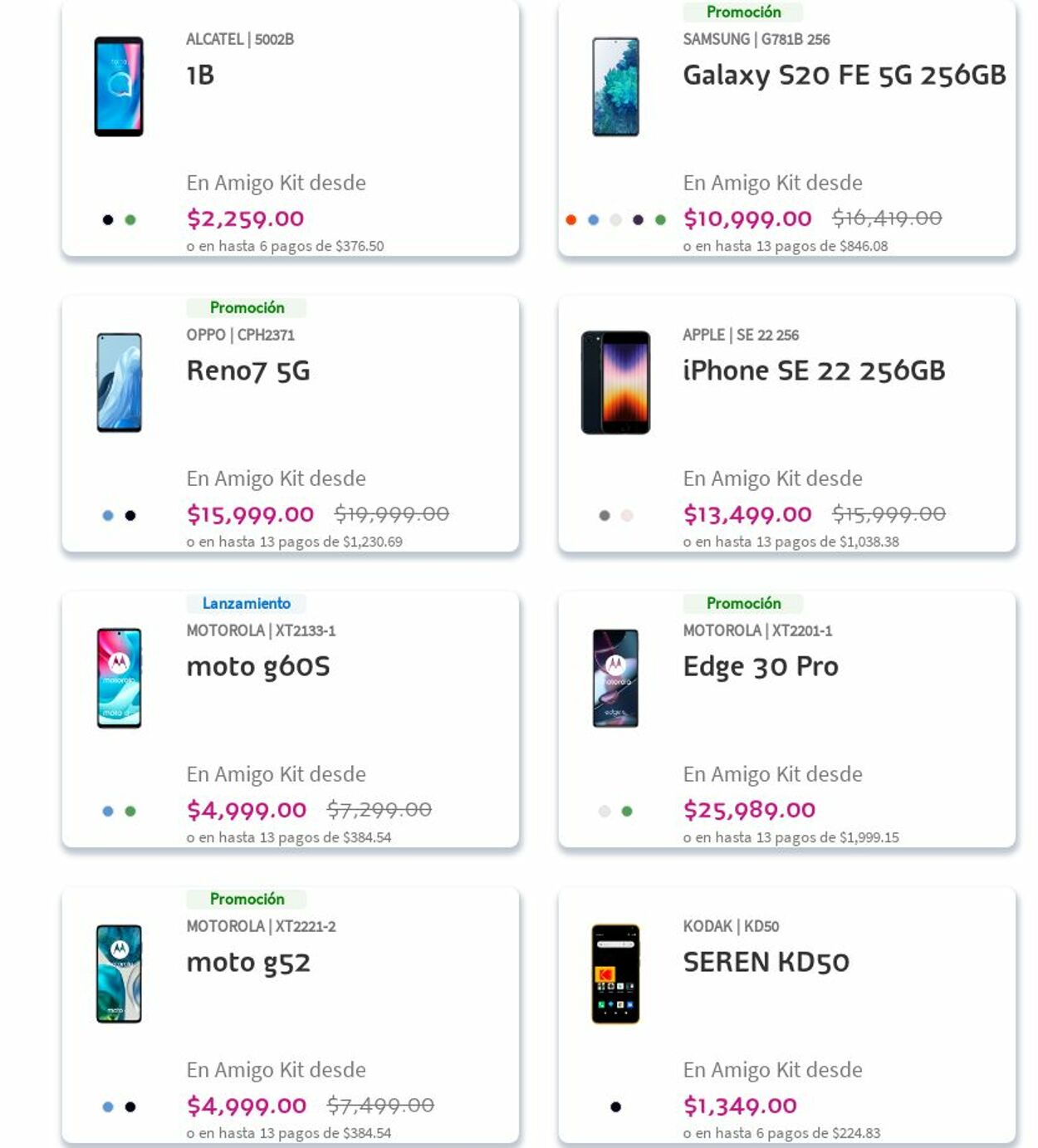This screenshot has height=1148, width=1038.
Task: Select the gray color for iPhone SE 22
Action: (605, 516)
